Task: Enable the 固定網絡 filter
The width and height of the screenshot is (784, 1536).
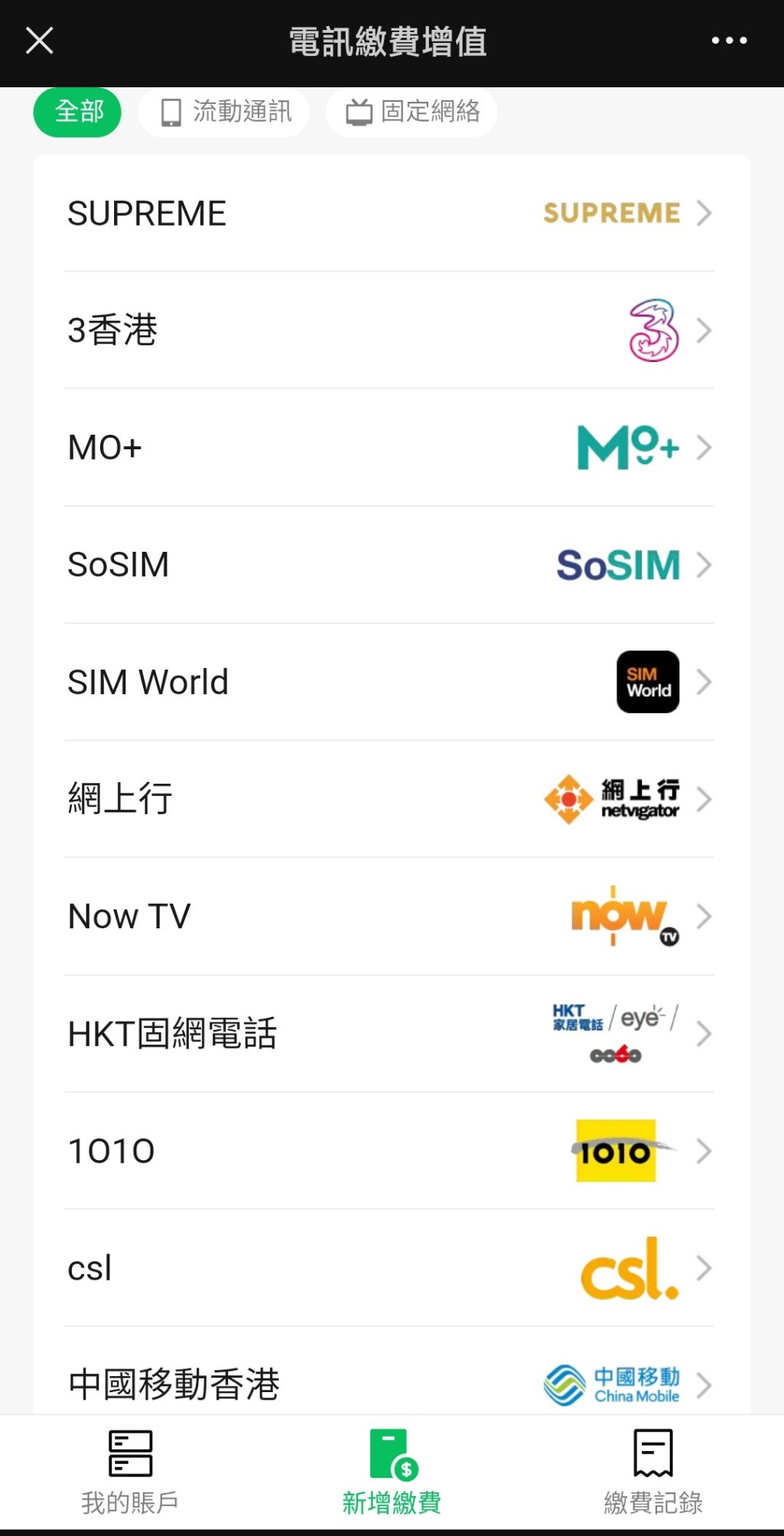Action: coord(411,112)
